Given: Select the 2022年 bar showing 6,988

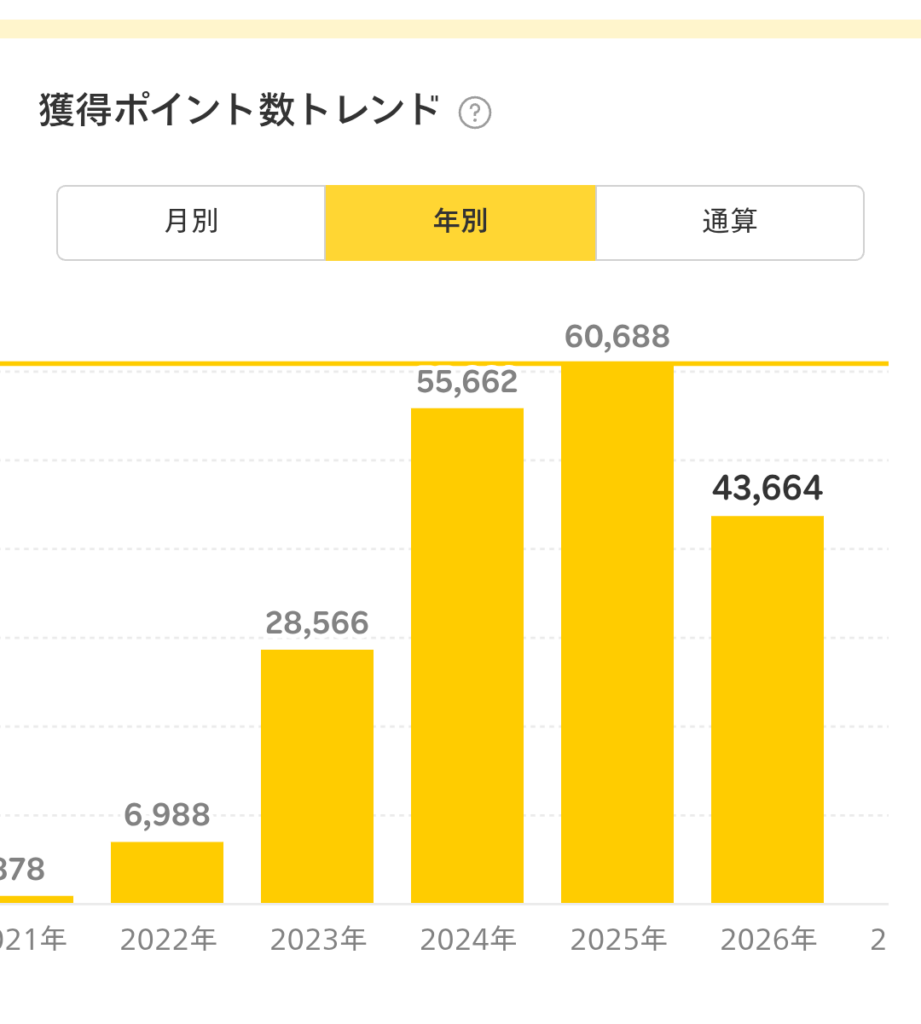Looking at the screenshot, I should point(167,872).
